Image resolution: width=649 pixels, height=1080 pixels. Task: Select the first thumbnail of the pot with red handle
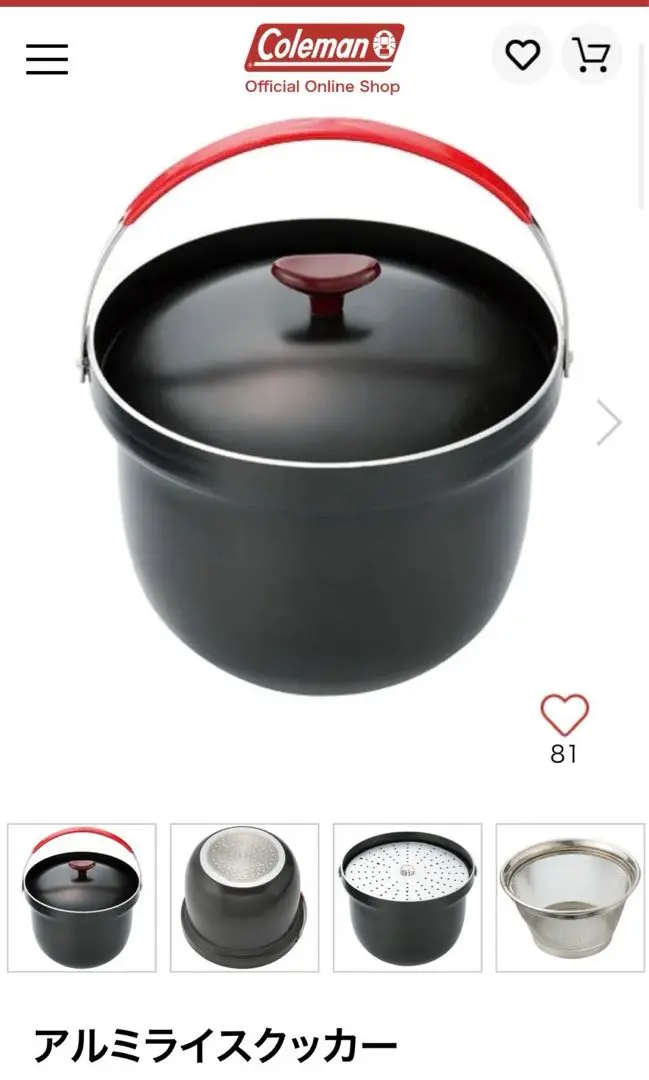coord(82,897)
